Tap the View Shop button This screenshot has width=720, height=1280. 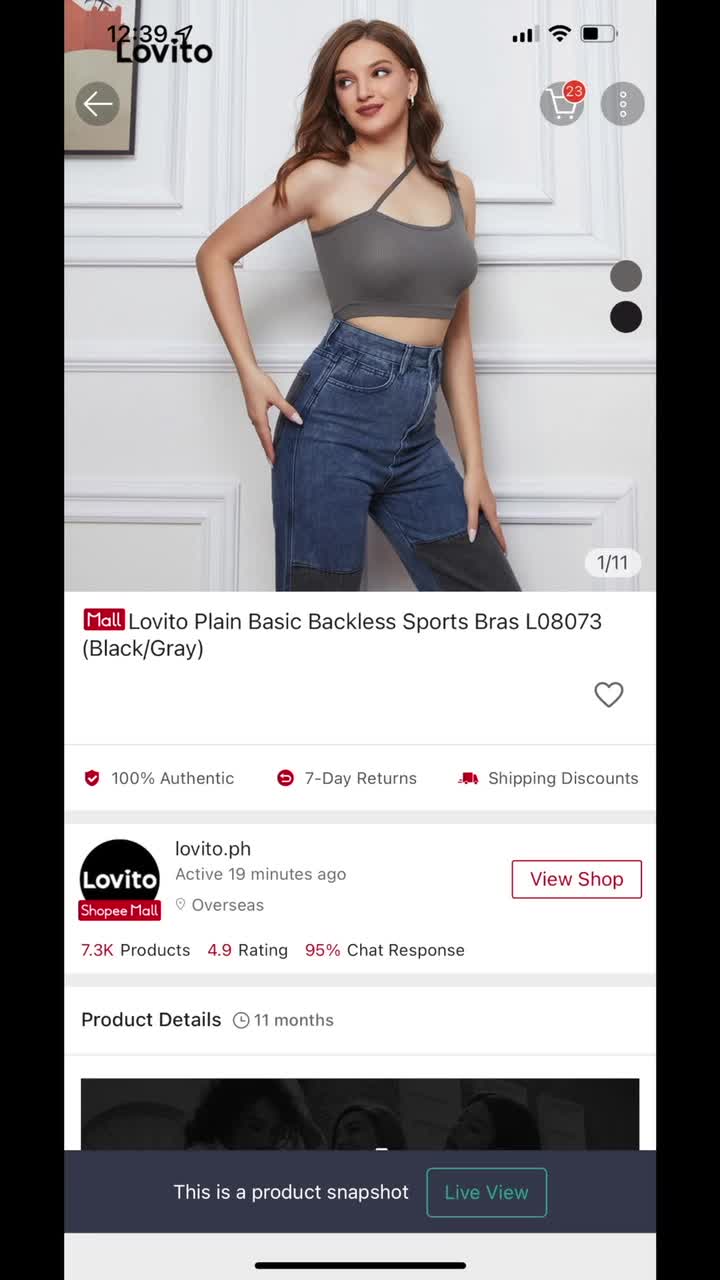[x=576, y=879]
